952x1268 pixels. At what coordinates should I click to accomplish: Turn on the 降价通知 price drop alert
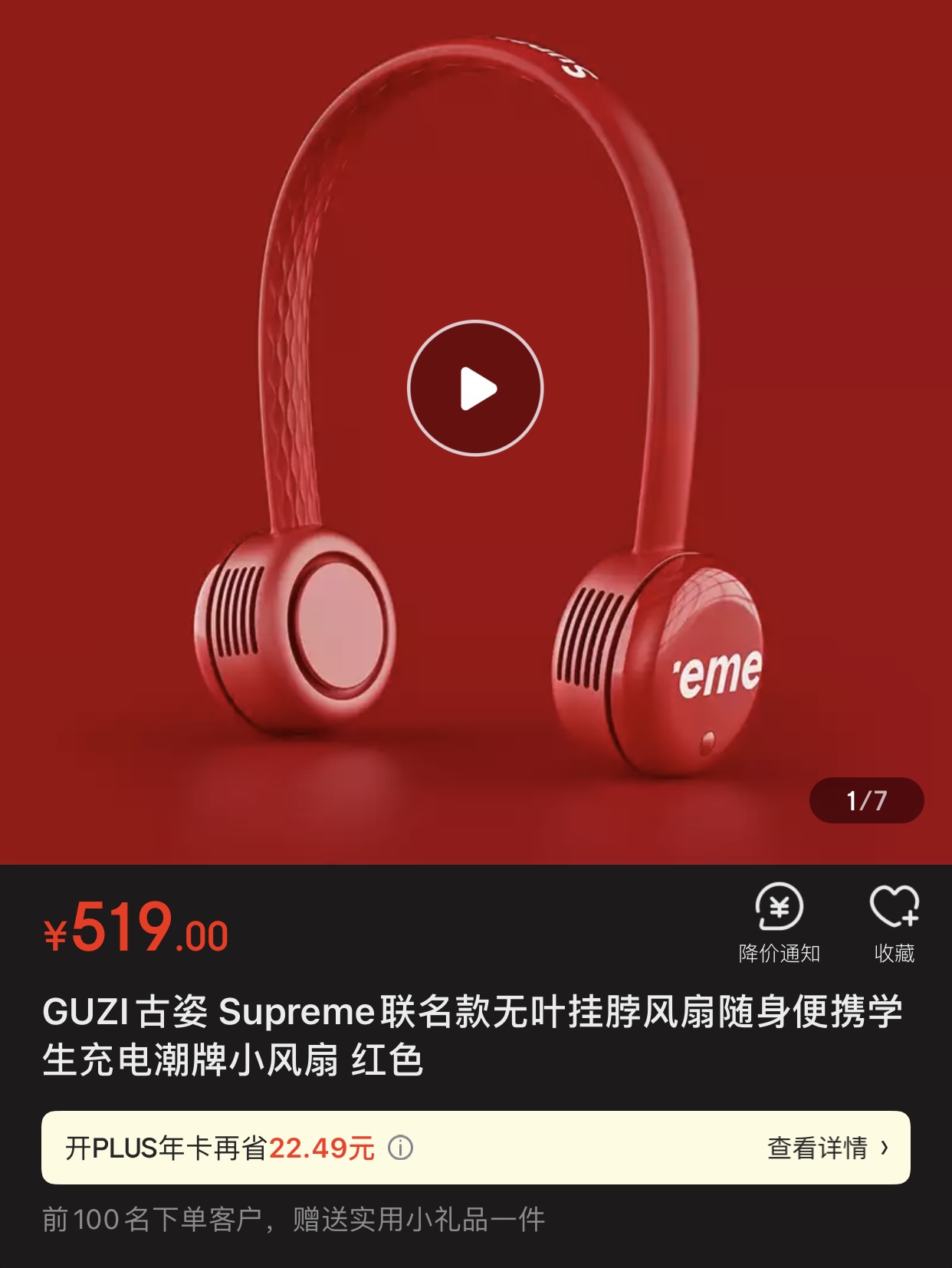pos(779,922)
